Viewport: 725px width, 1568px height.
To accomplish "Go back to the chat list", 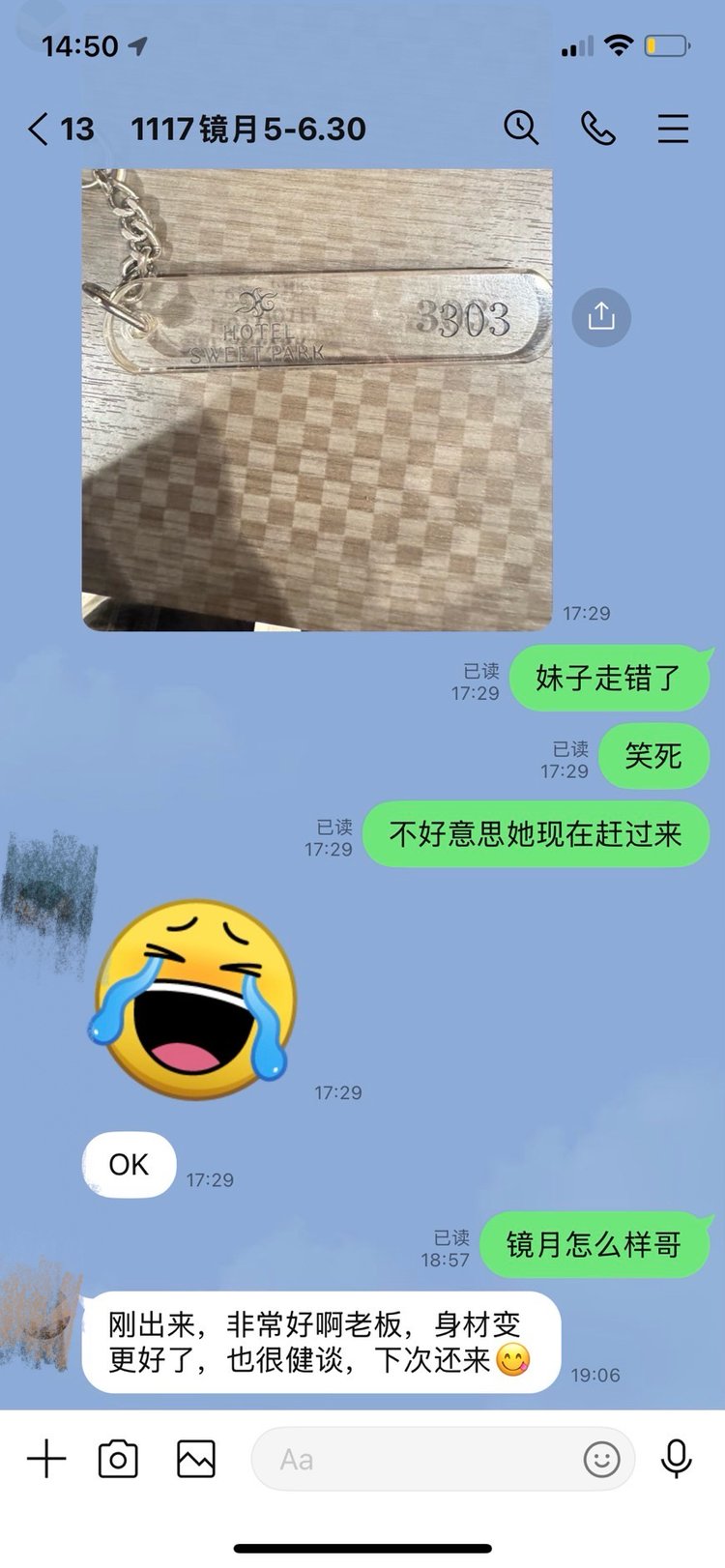I will pos(39,129).
